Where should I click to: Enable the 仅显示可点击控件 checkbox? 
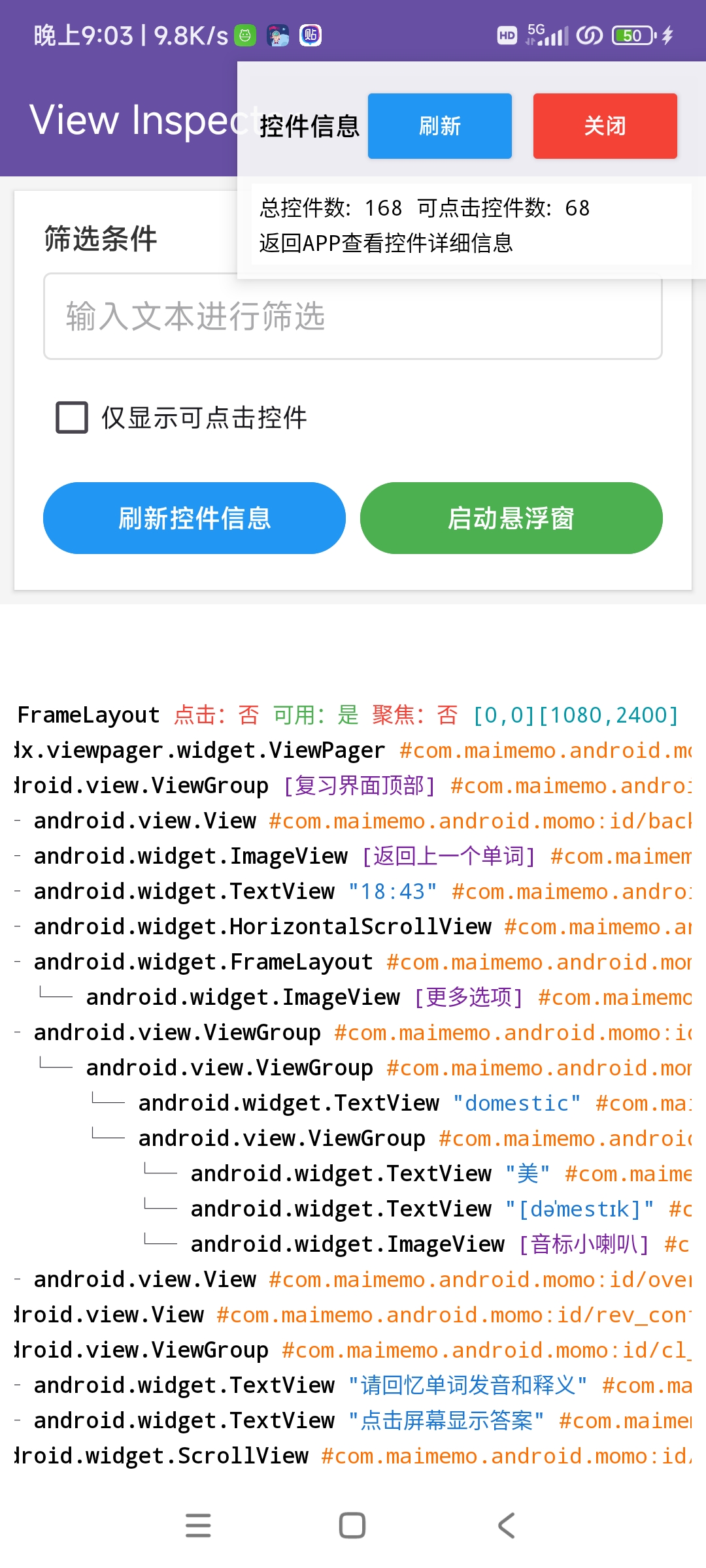[x=72, y=418]
